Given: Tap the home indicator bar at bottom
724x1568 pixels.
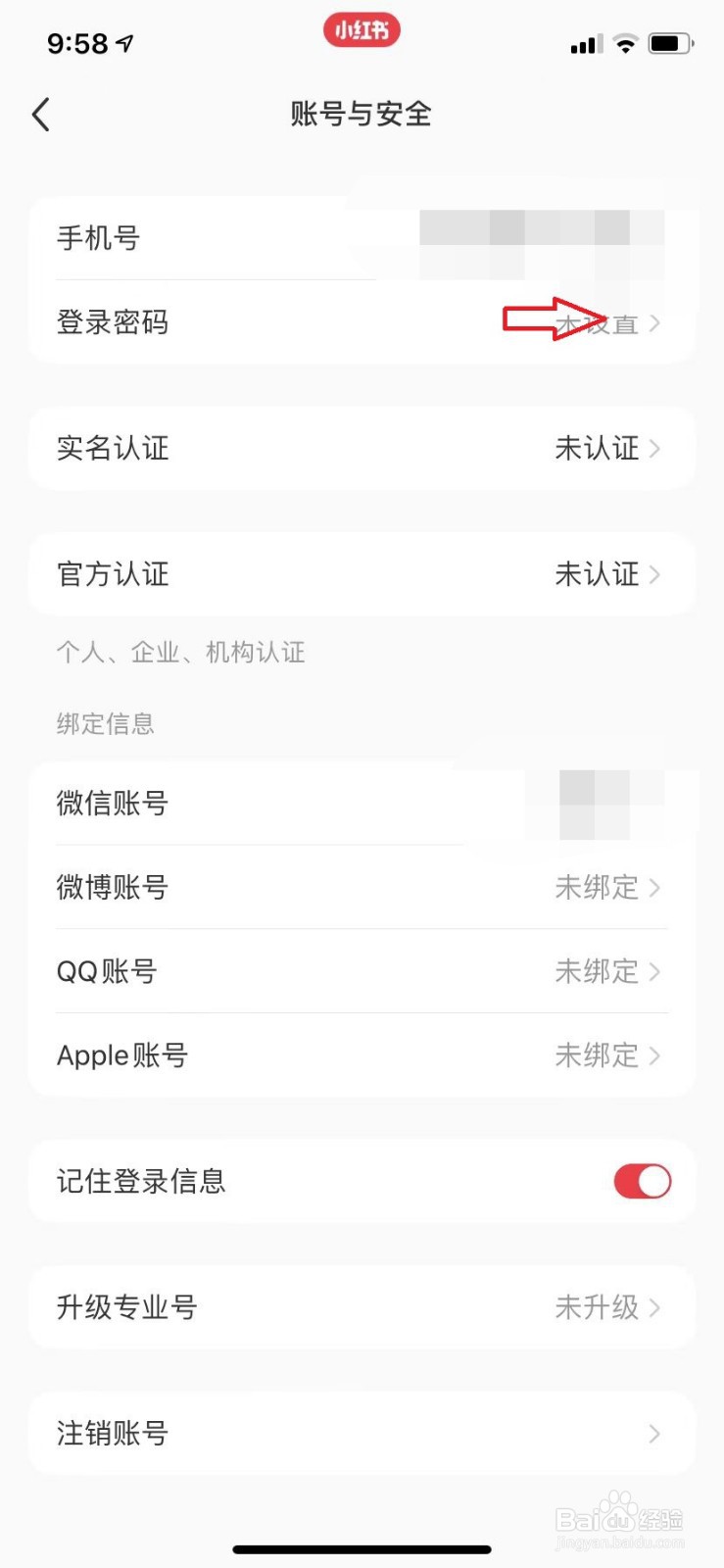Looking at the screenshot, I should coord(362,1549).
